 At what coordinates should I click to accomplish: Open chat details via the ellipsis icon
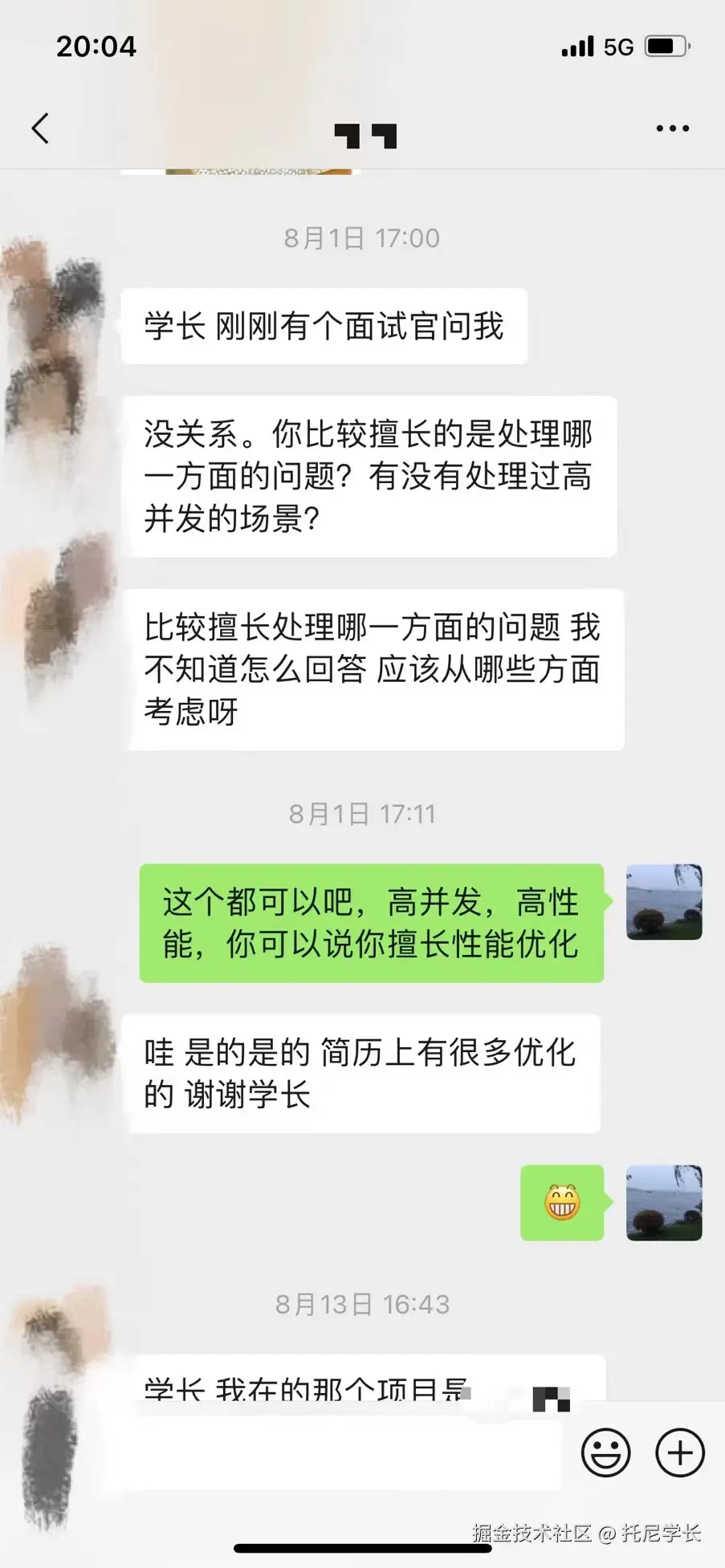[672, 128]
